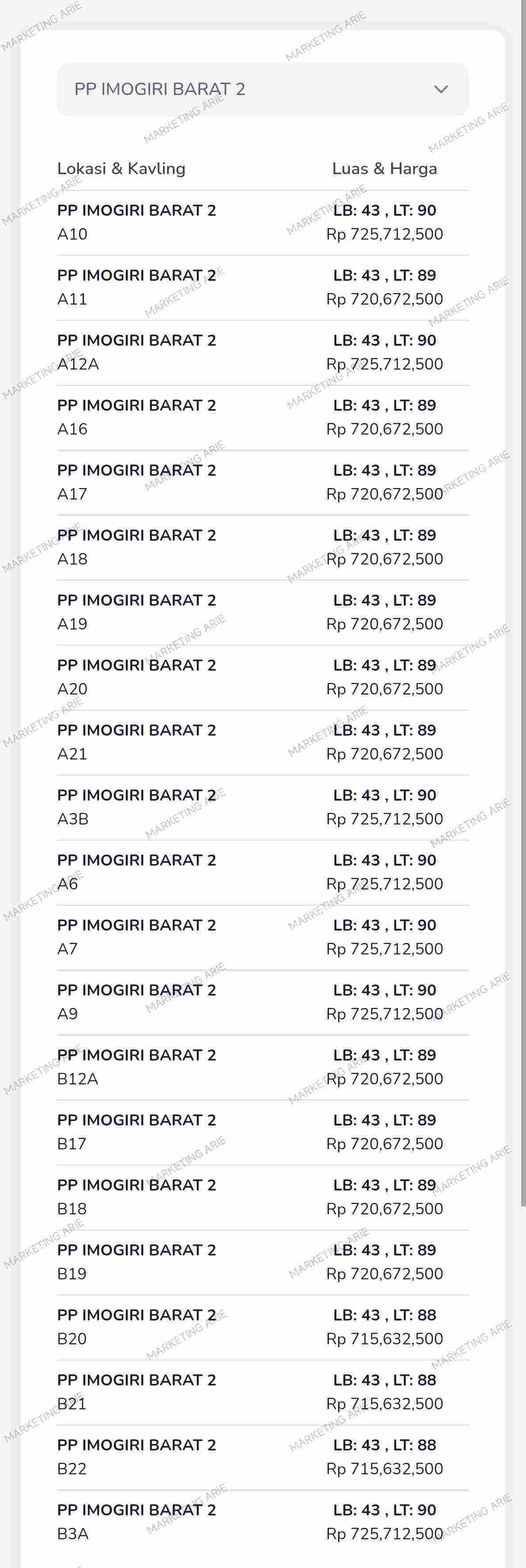Open kavling A11 details

(x=262, y=287)
